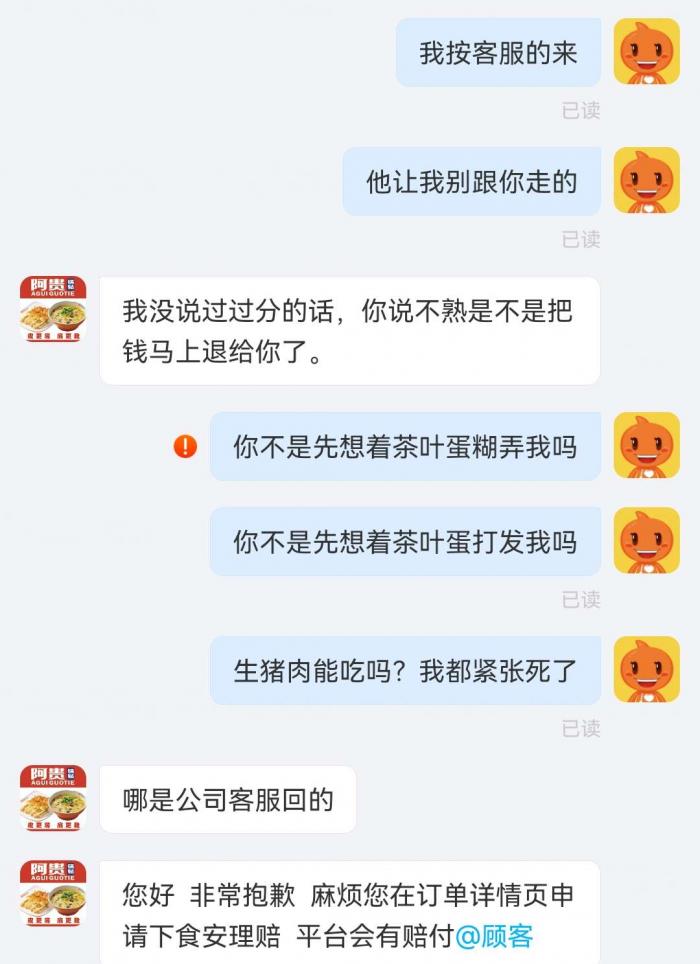The width and height of the screenshot is (700, 964).
Task: Open my avatar next to "我按客服的来"
Action: pos(646,52)
